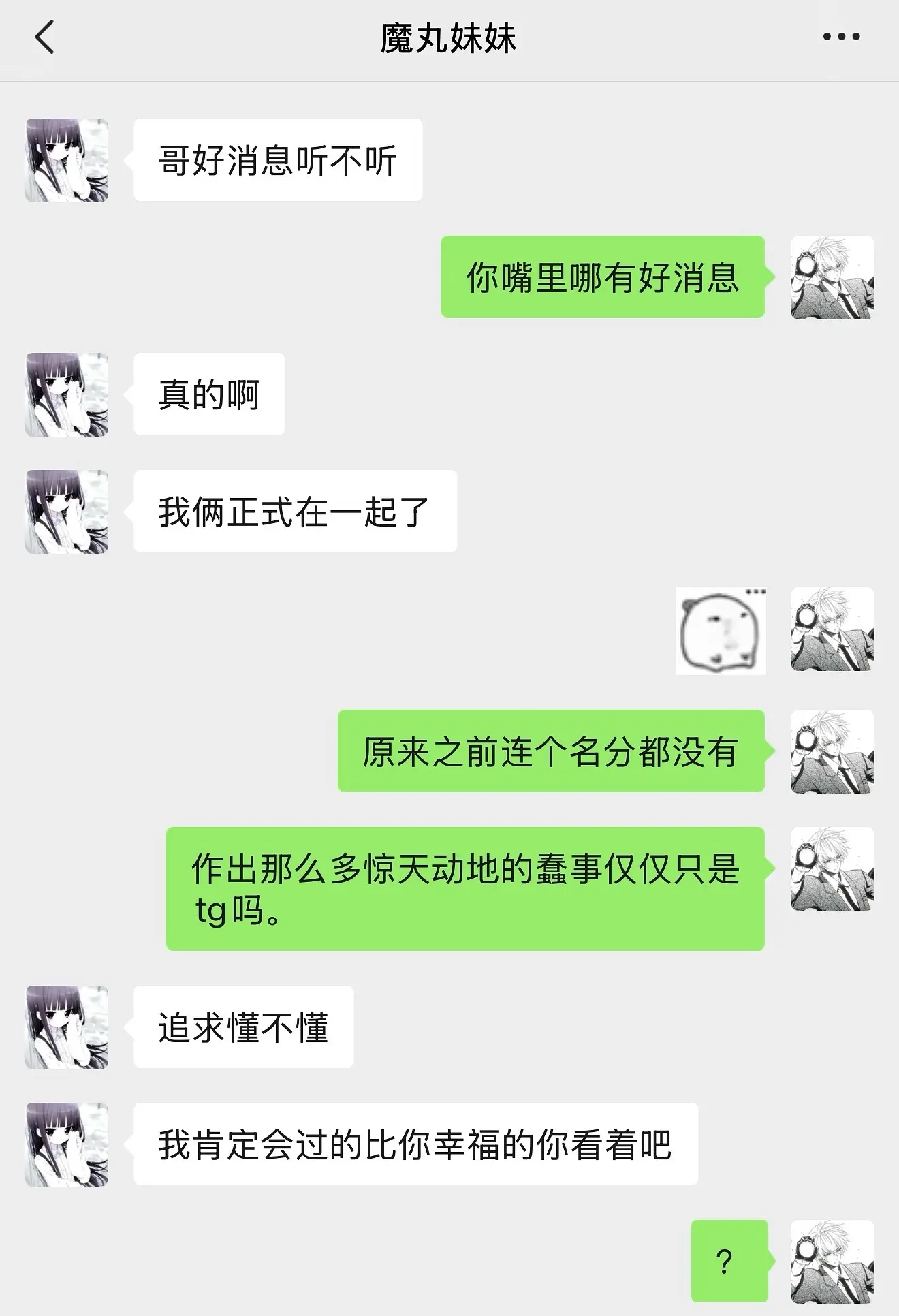Tap the back arrow to leave the chat

pos(42,37)
